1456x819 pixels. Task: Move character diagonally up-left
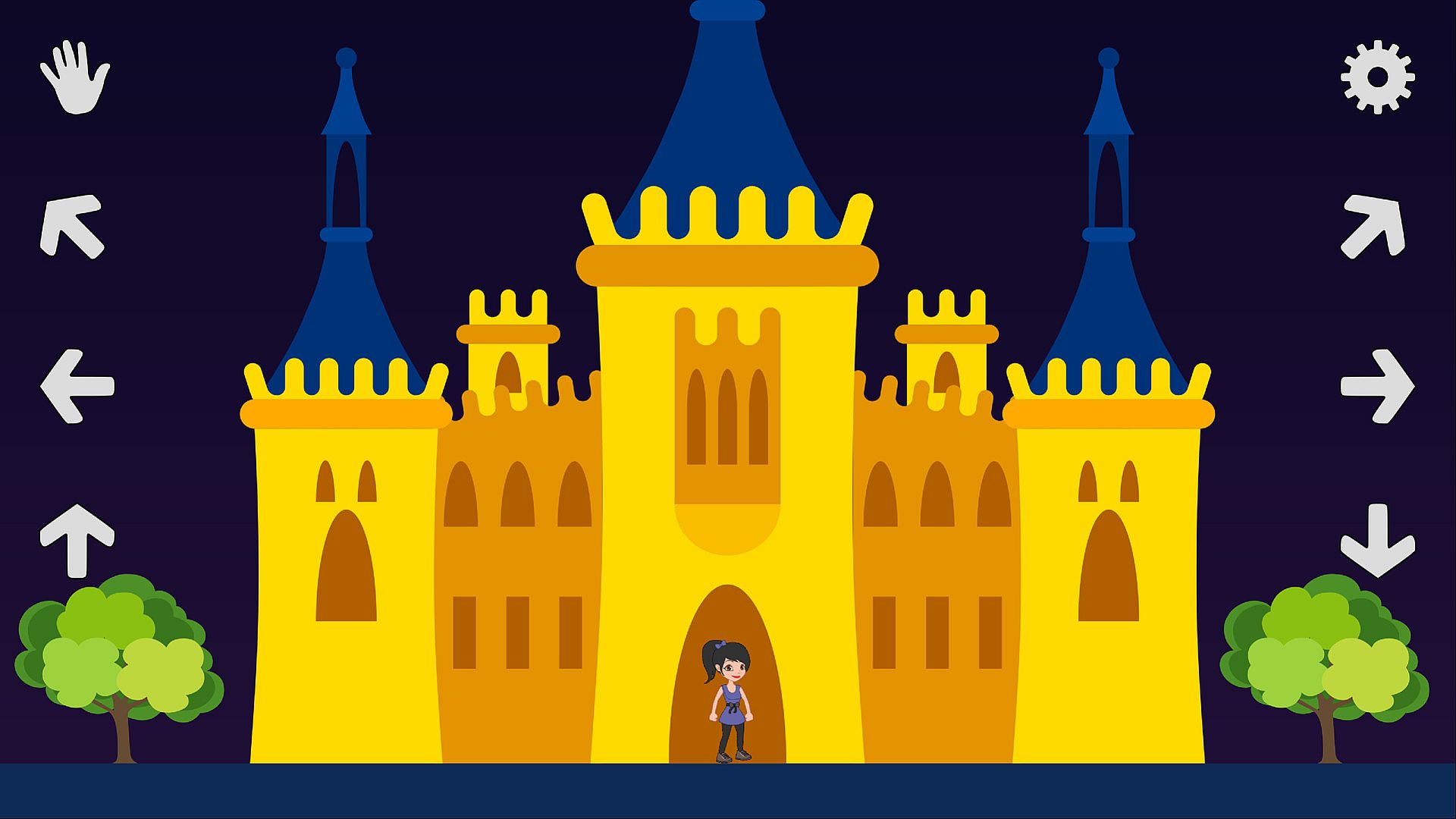72,227
